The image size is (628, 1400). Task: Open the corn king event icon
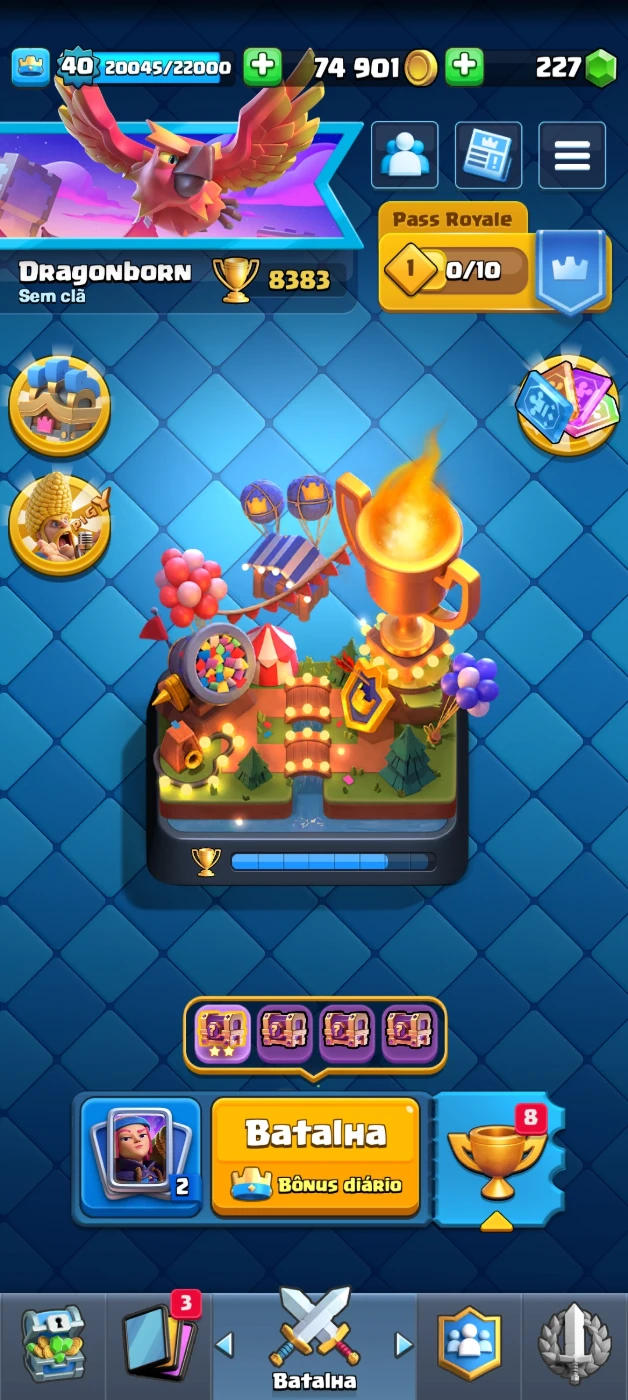coord(59,523)
